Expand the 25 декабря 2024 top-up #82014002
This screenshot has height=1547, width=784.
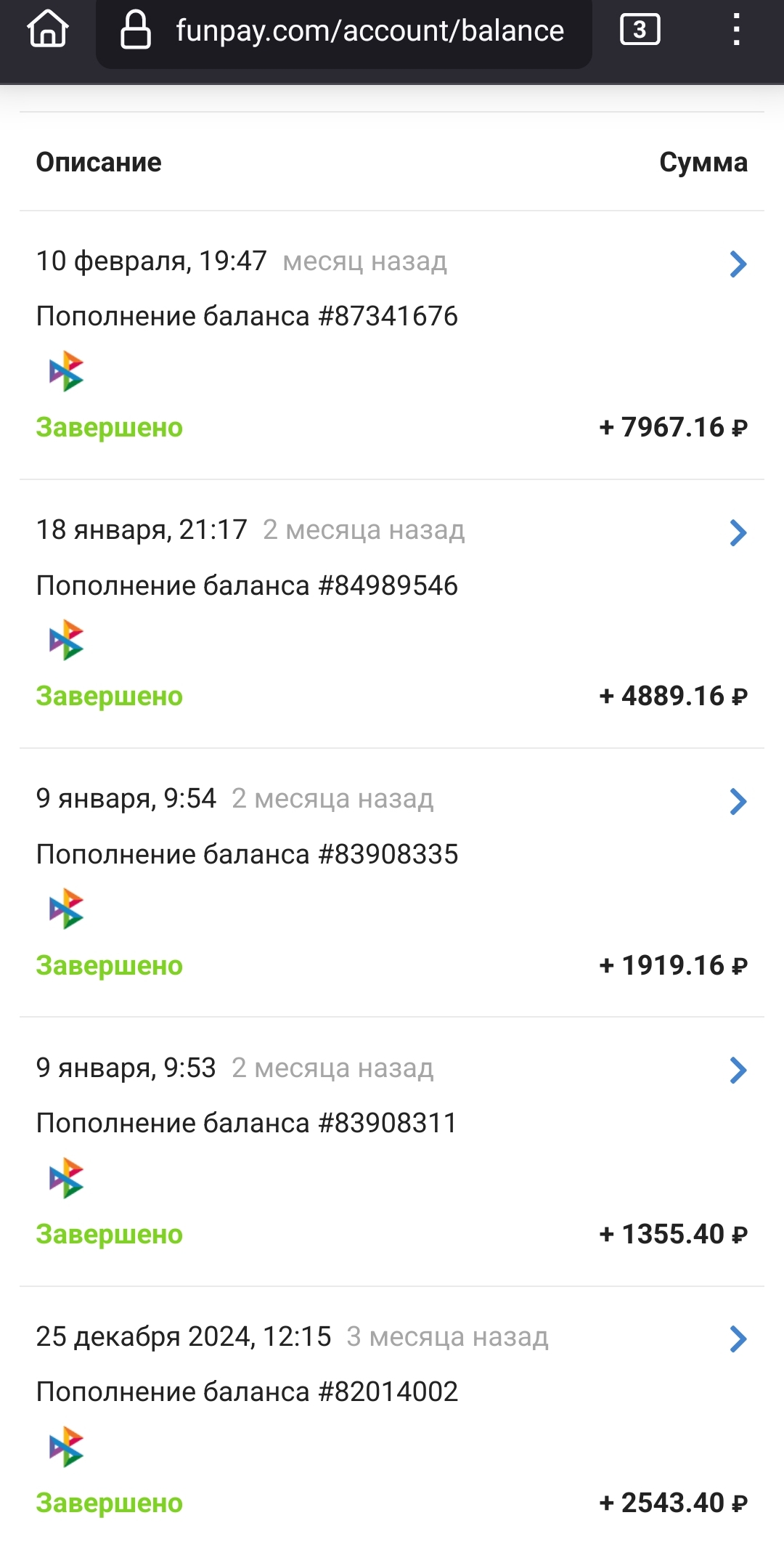click(738, 1339)
